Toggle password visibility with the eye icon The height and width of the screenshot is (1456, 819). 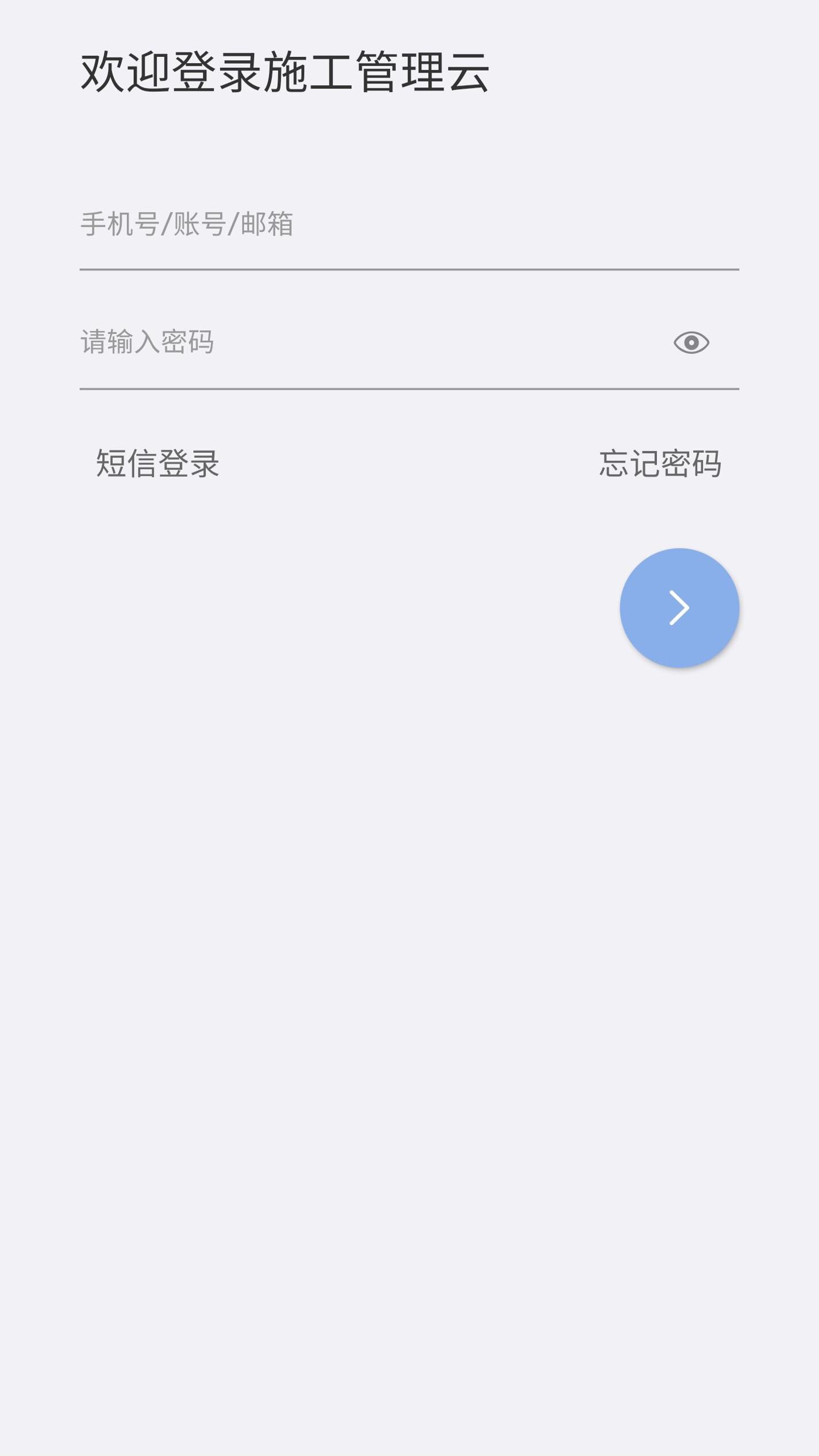point(692,341)
